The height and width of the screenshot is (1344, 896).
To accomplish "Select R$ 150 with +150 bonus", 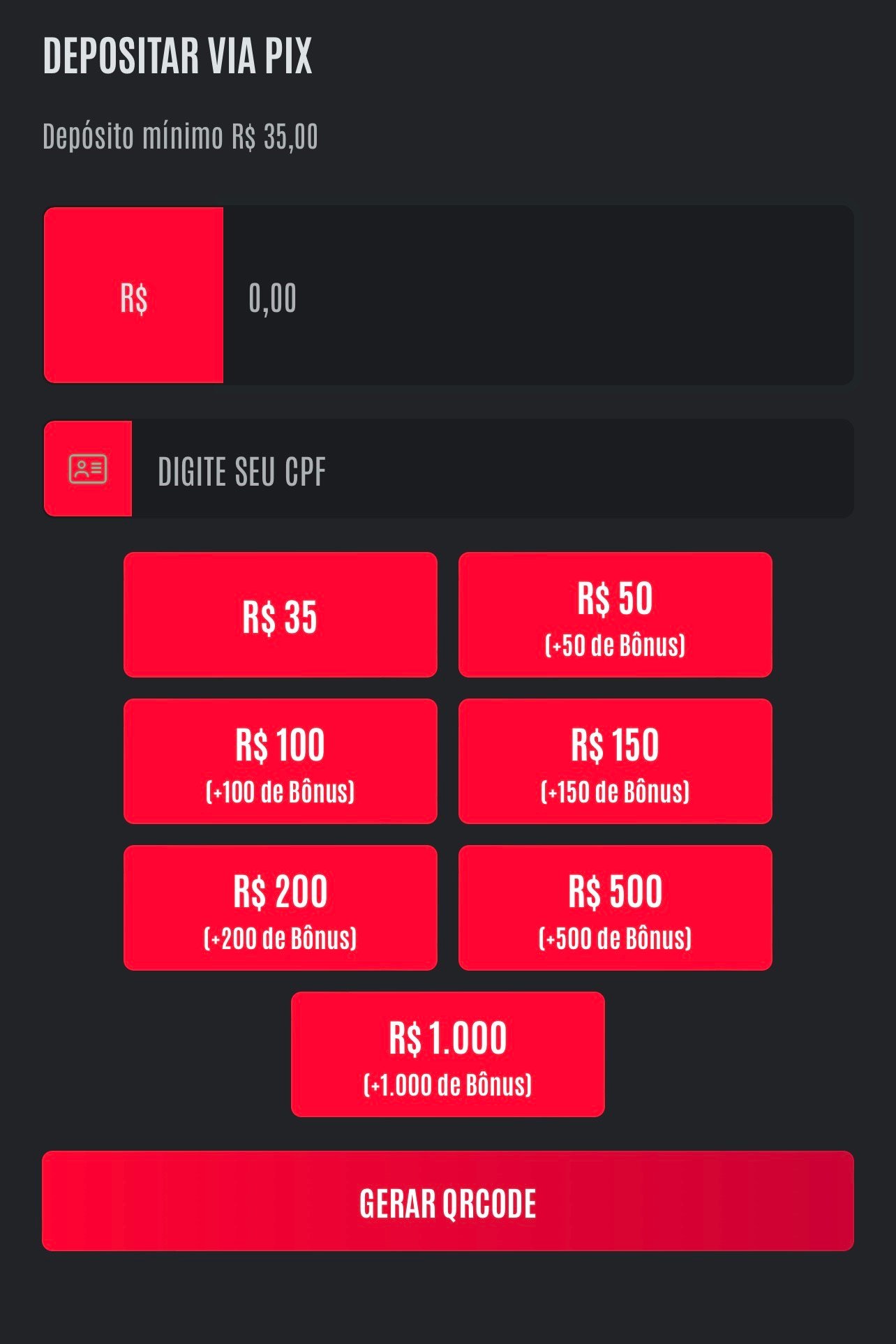I will tap(615, 761).
